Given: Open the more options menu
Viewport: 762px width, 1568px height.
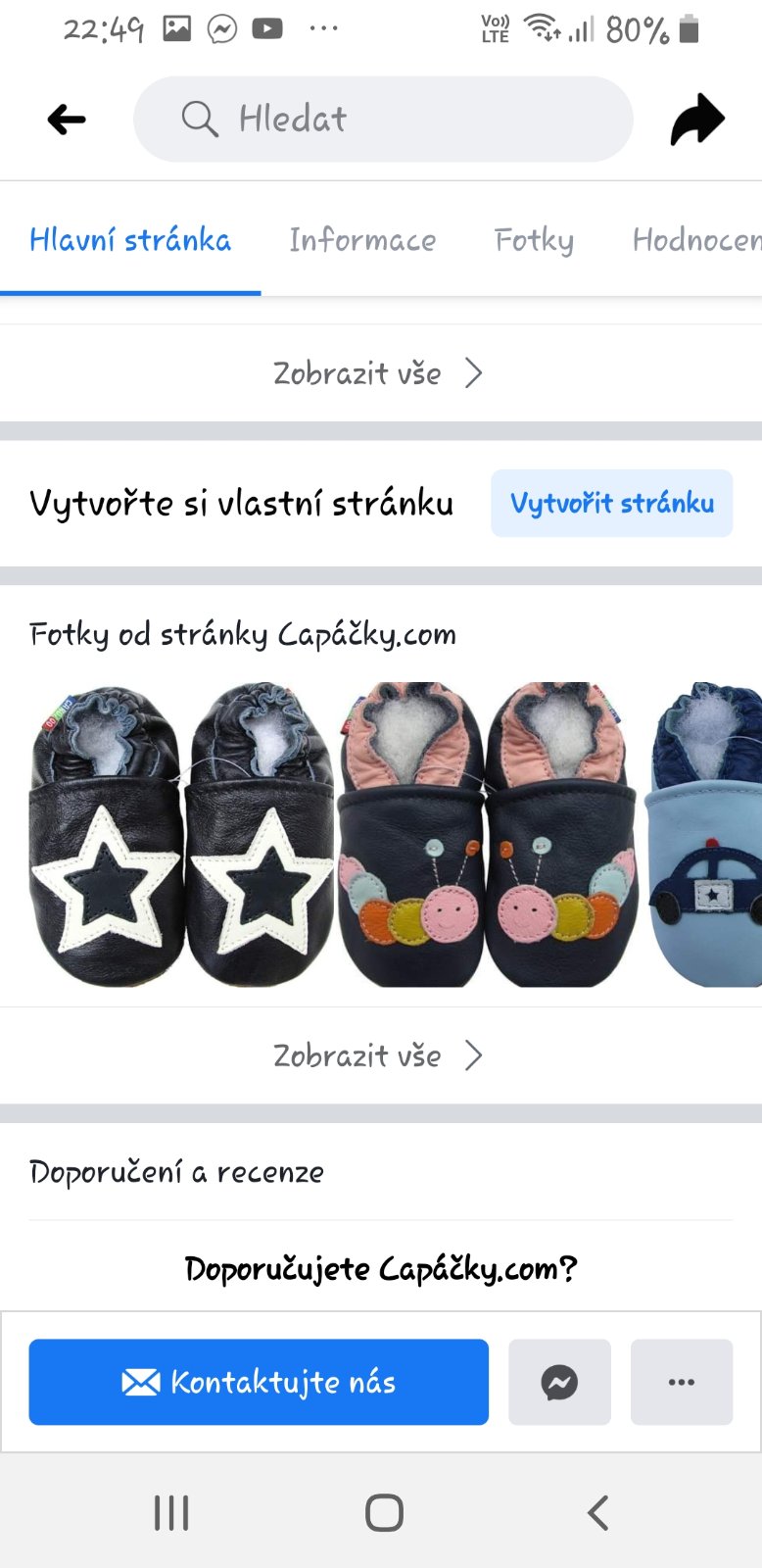Looking at the screenshot, I should click(681, 1382).
